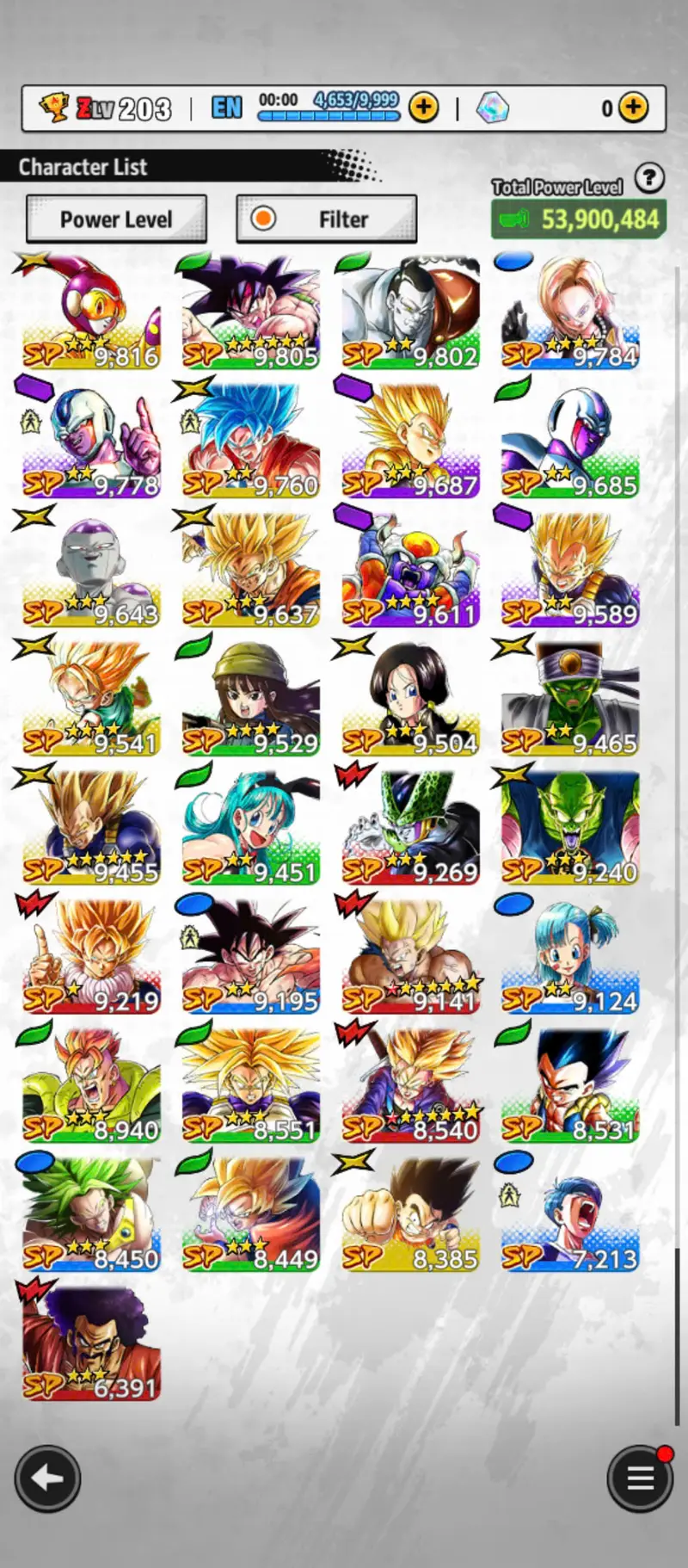Image resolution: width=688 pixels, height=1568 pixels.
Task: Go back with the arrow button
Action: pos(47,1478)
